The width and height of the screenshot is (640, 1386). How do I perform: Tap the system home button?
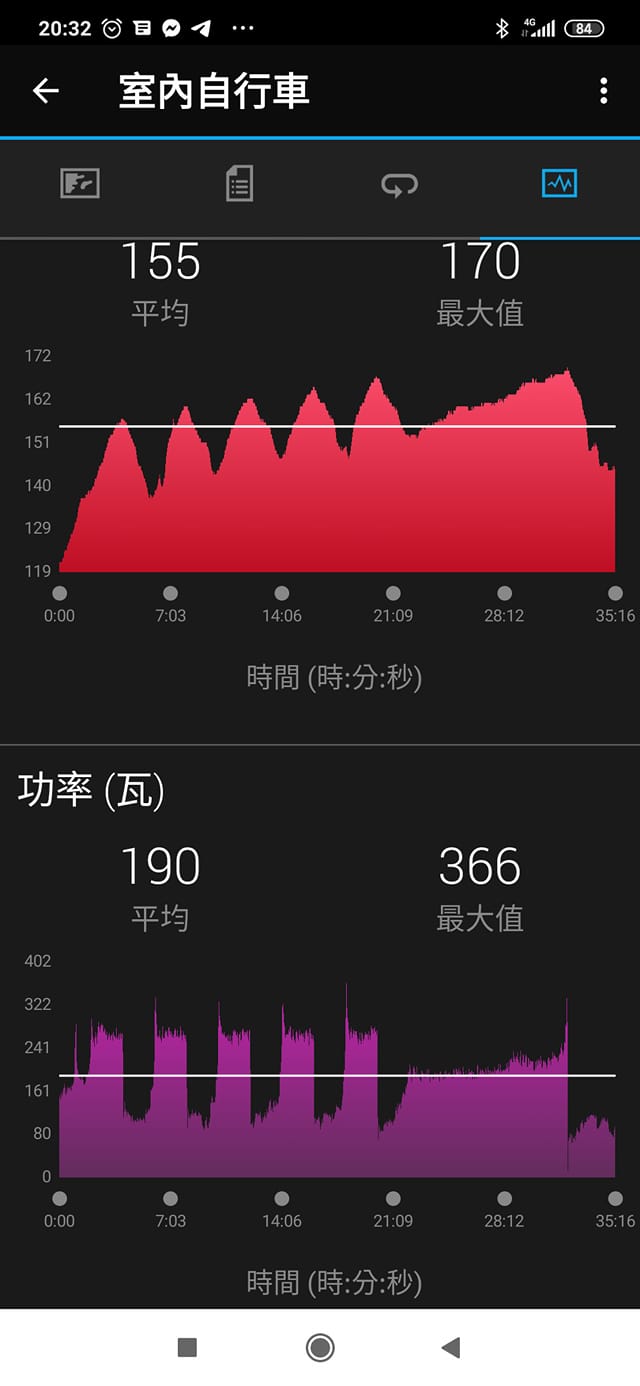[320, 1347]
